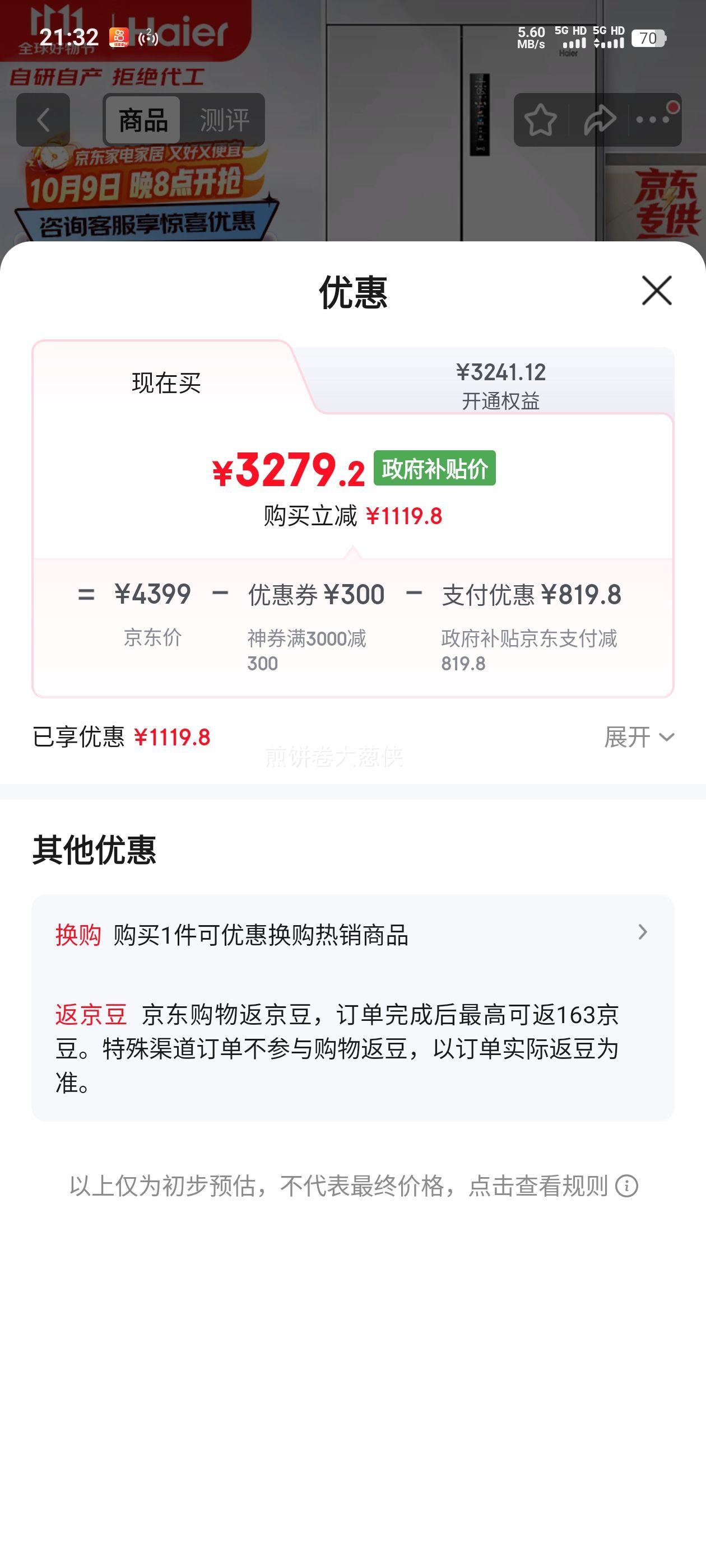706x1568 pixels.
Task: Close the 优惠 discount sheet
Action: click(656, 290)
